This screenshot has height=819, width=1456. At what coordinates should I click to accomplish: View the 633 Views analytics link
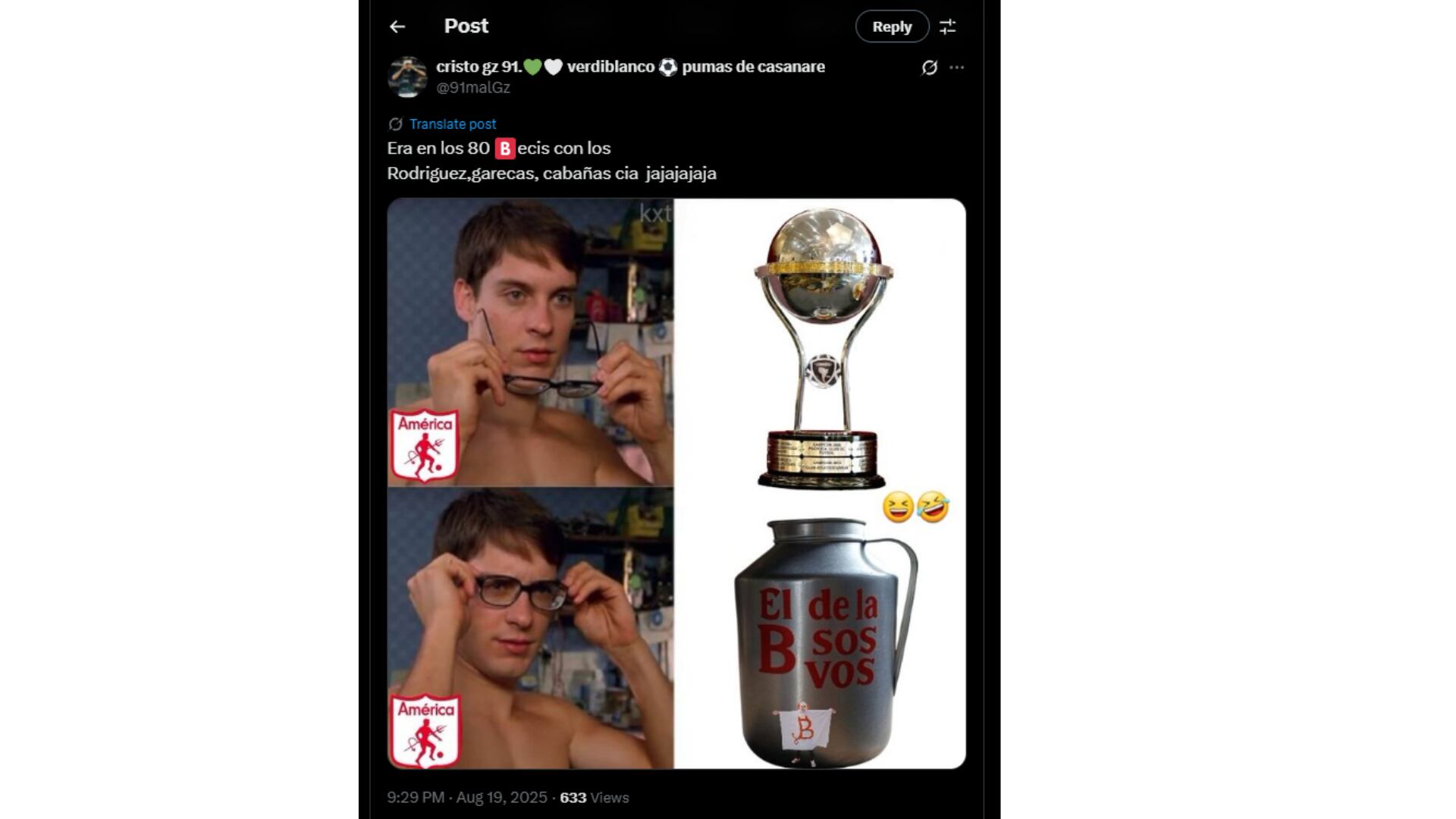point(594,798)
